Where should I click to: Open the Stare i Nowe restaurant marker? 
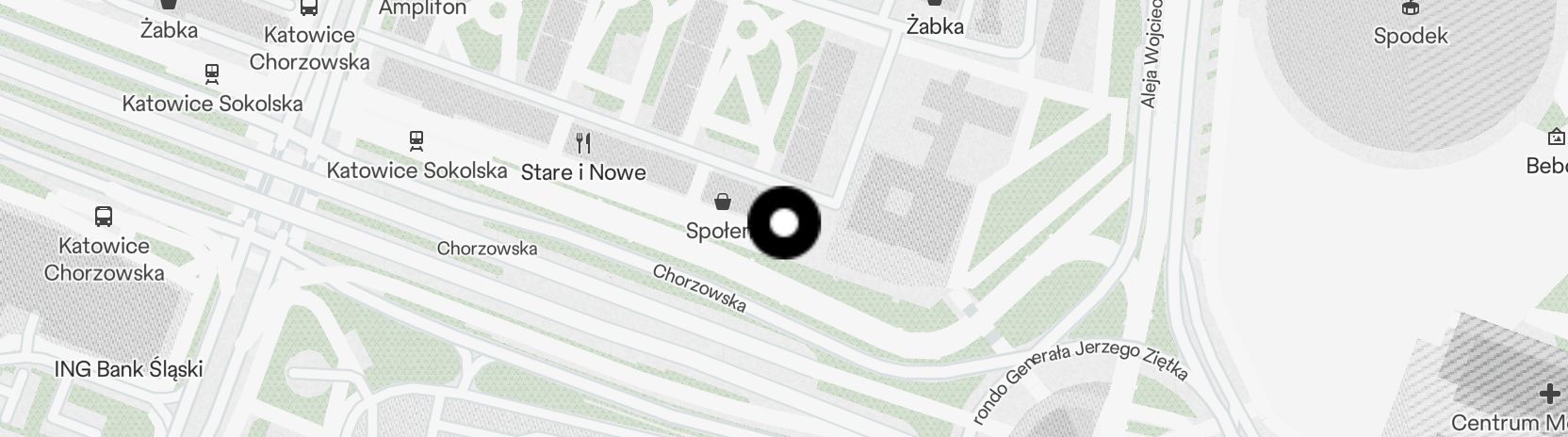pyautogui.click(x=583, y=143)
